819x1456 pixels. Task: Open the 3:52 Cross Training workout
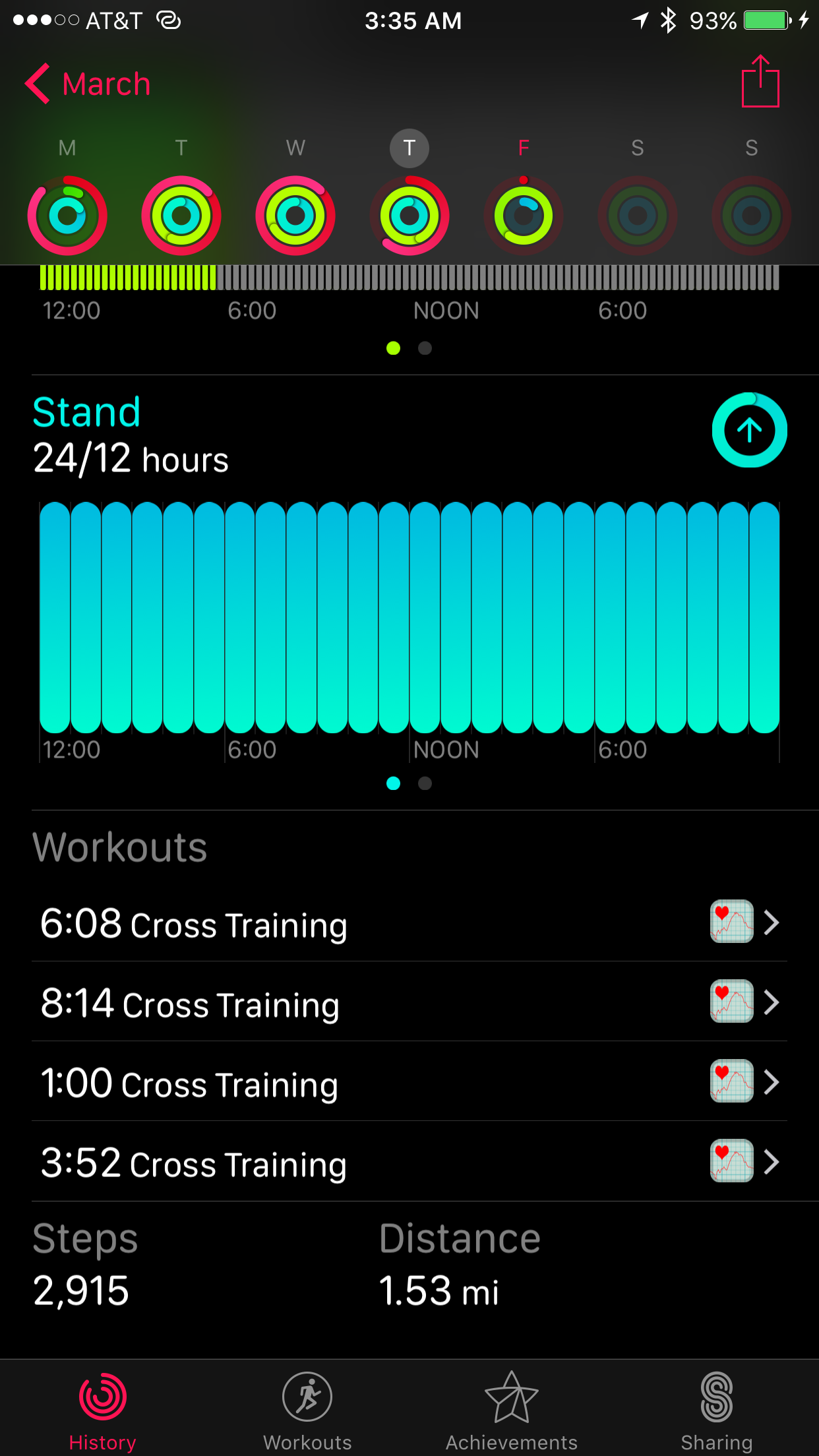point(409,1161)
